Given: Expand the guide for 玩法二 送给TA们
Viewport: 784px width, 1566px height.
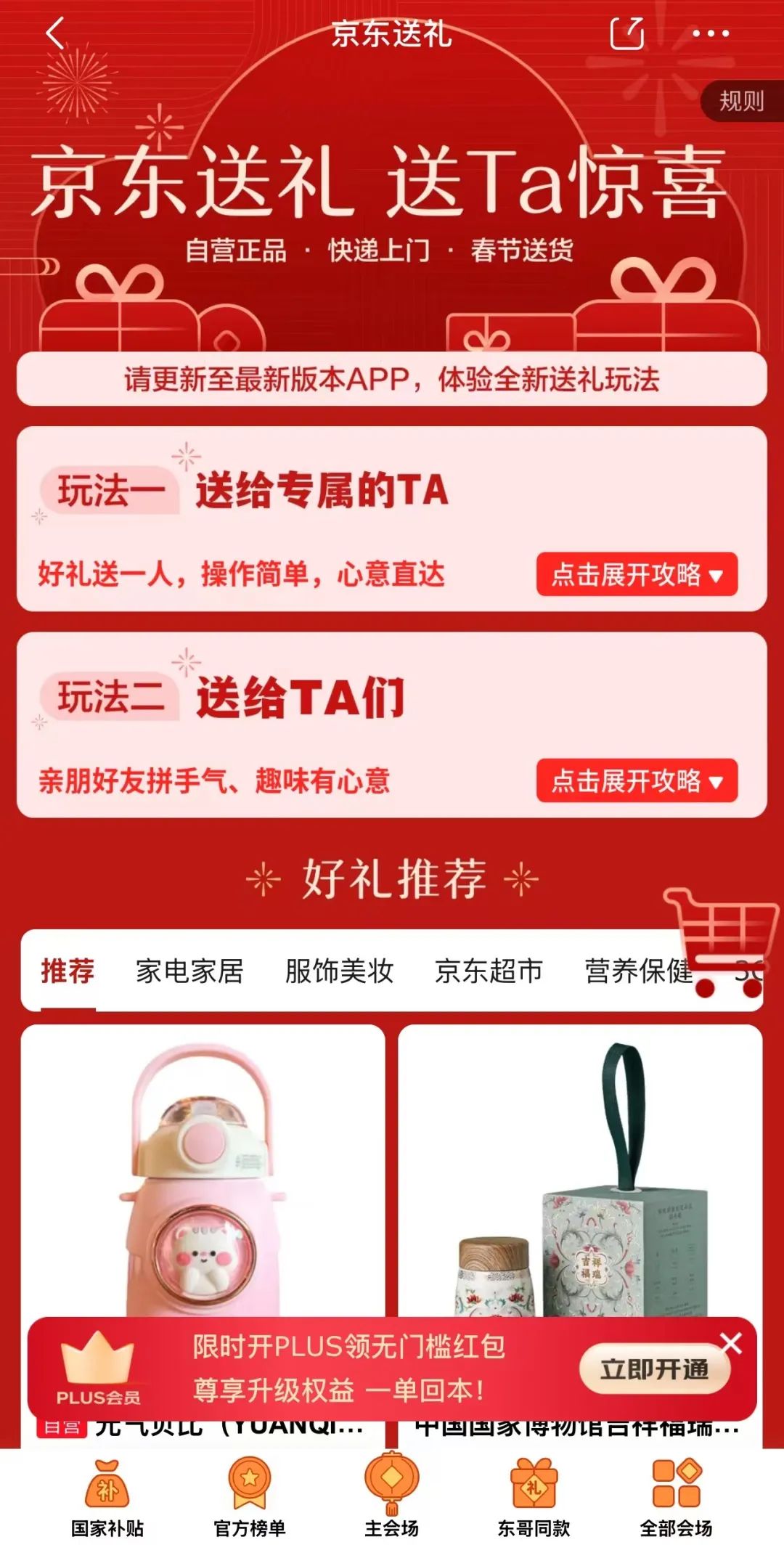Looking at the screenshot, I should pos(637,780).
